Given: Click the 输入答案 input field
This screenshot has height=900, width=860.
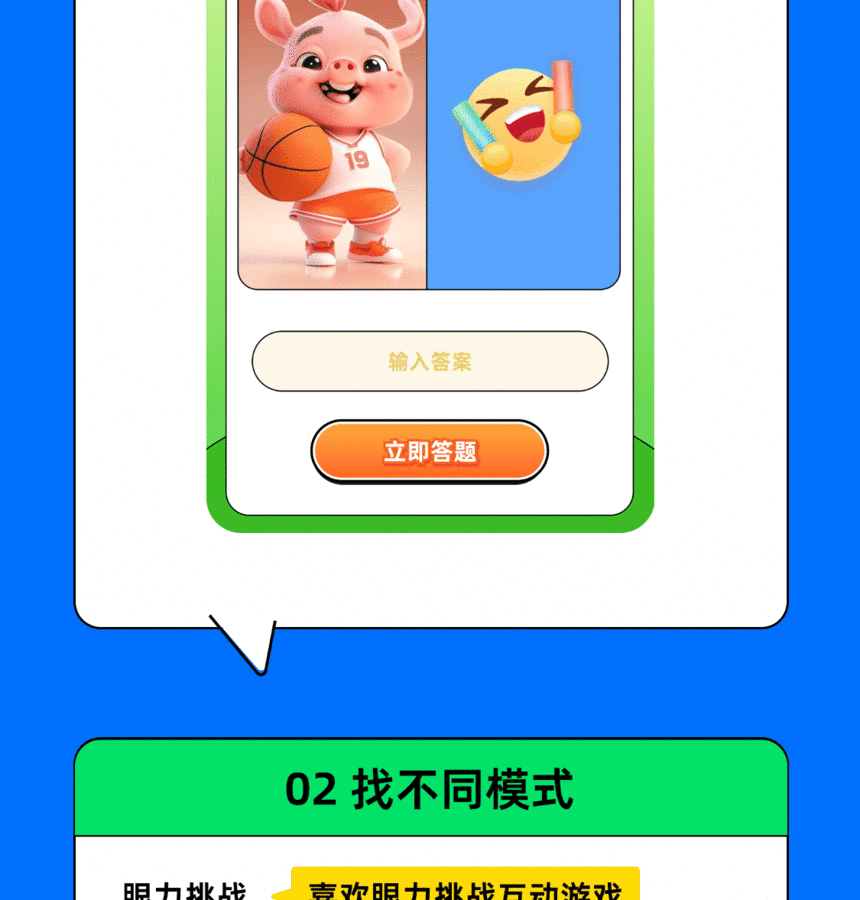Looking at the screenshot, I should [x=429, y=361].
